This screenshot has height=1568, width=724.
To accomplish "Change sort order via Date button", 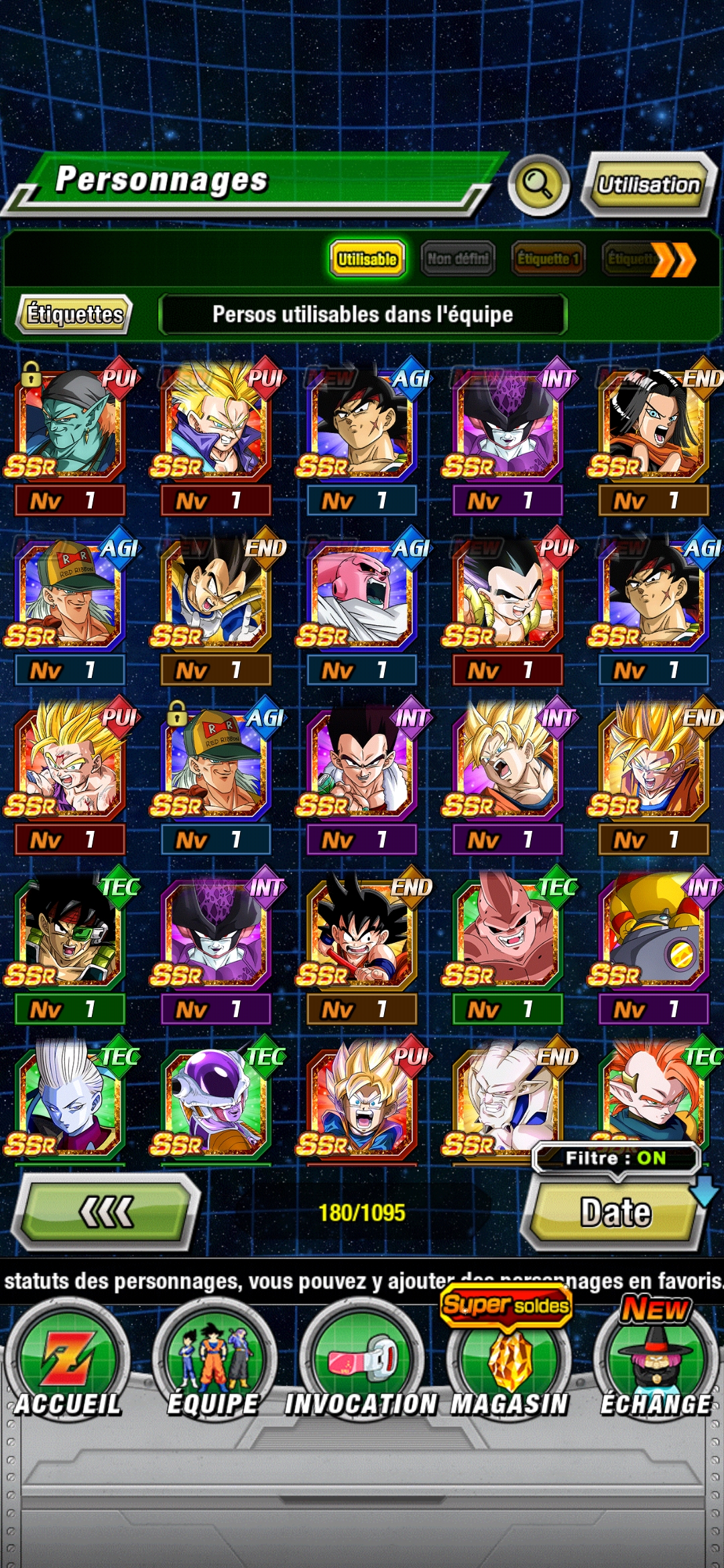I will coord(615,1213).
